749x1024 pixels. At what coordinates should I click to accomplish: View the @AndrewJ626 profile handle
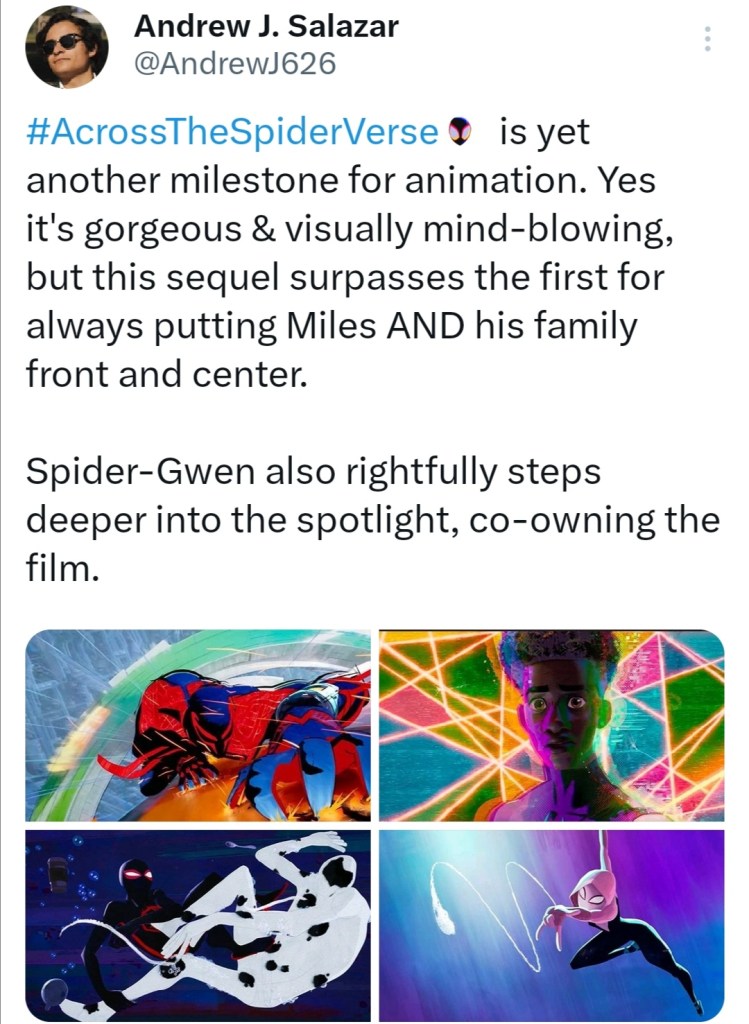pos(234,64)
